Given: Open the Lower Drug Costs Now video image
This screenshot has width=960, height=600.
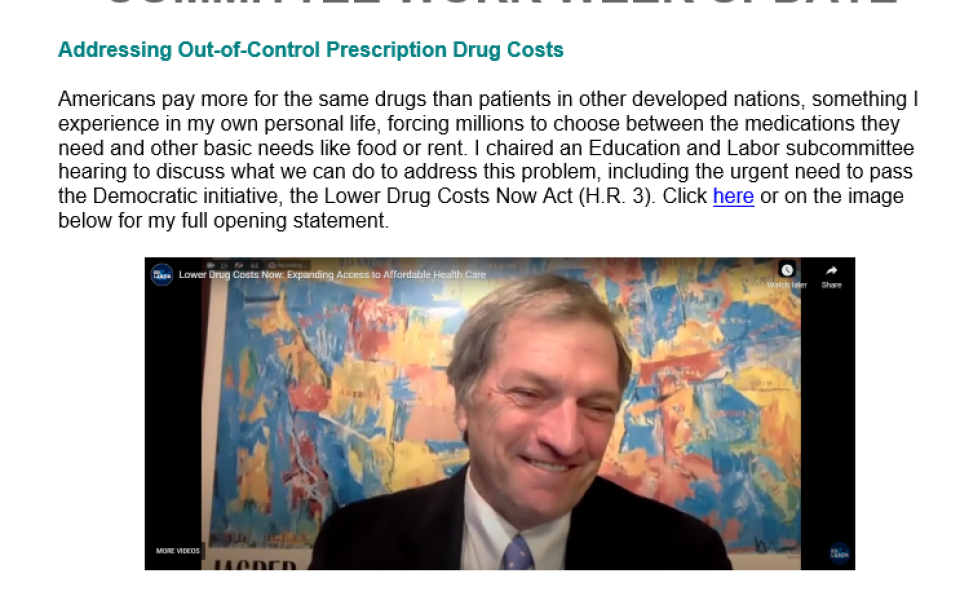Looking at the screenshot, I should click(x=499, y=414).
